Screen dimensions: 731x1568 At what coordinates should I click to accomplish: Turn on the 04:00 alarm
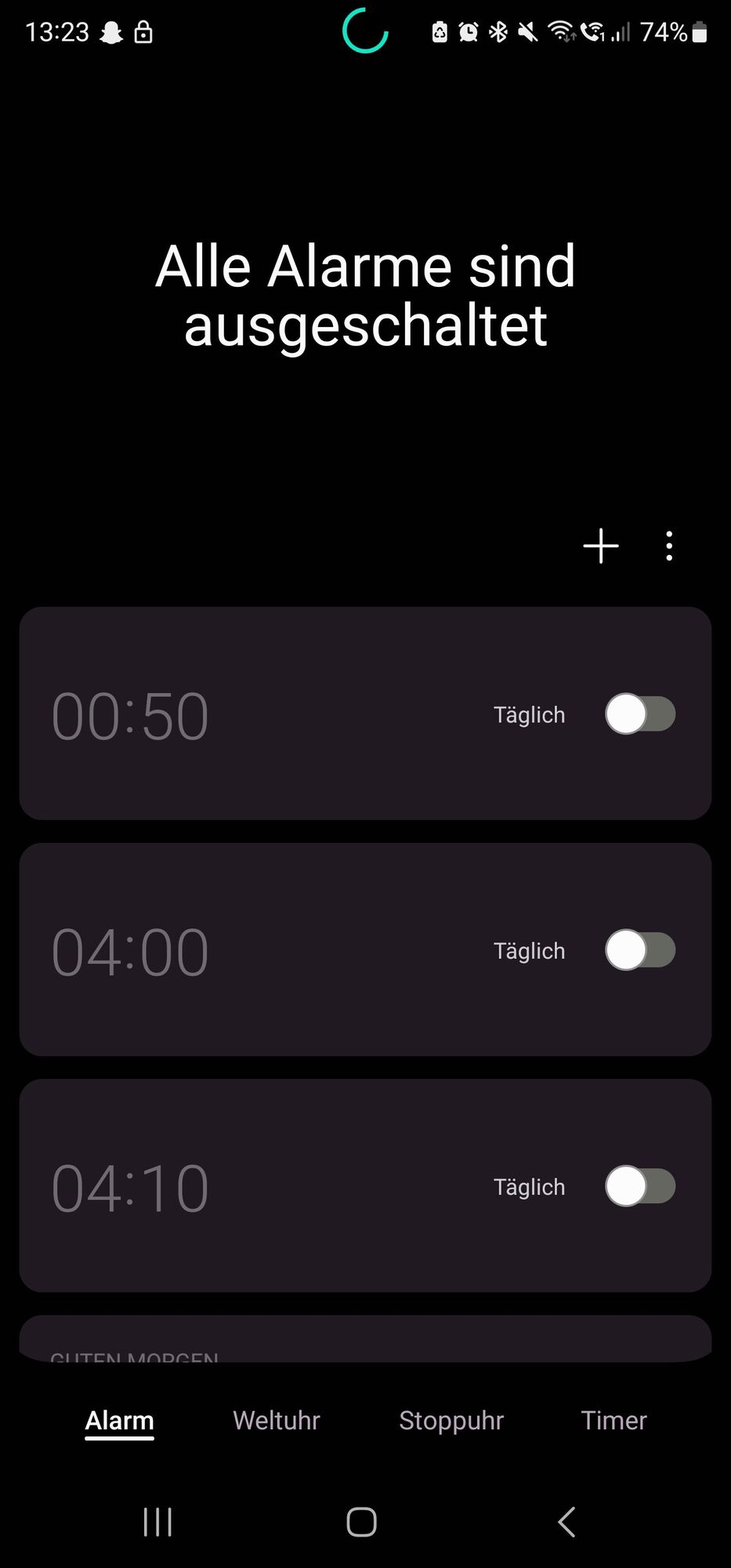click(x=639, y=950)
